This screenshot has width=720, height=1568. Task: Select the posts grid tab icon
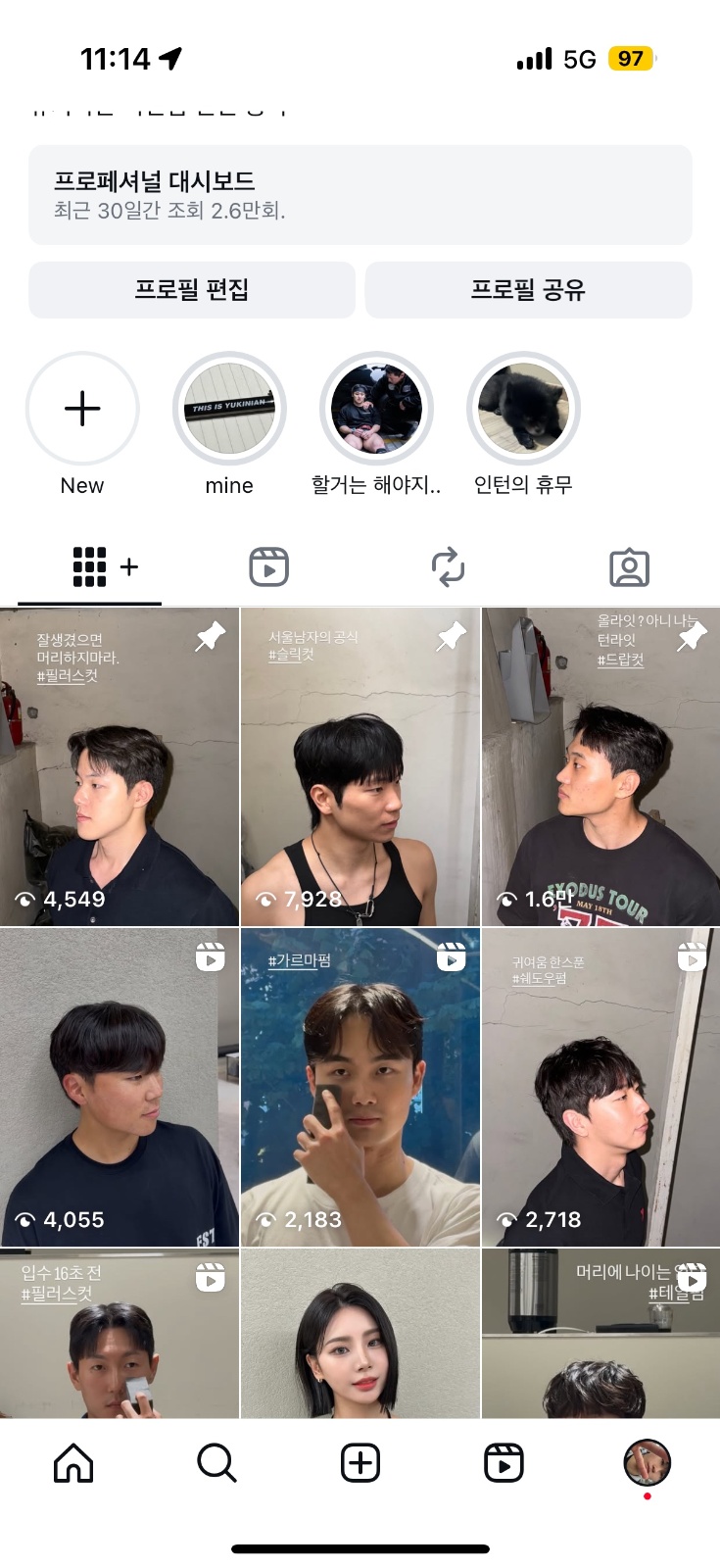click(x=90, y=566)
